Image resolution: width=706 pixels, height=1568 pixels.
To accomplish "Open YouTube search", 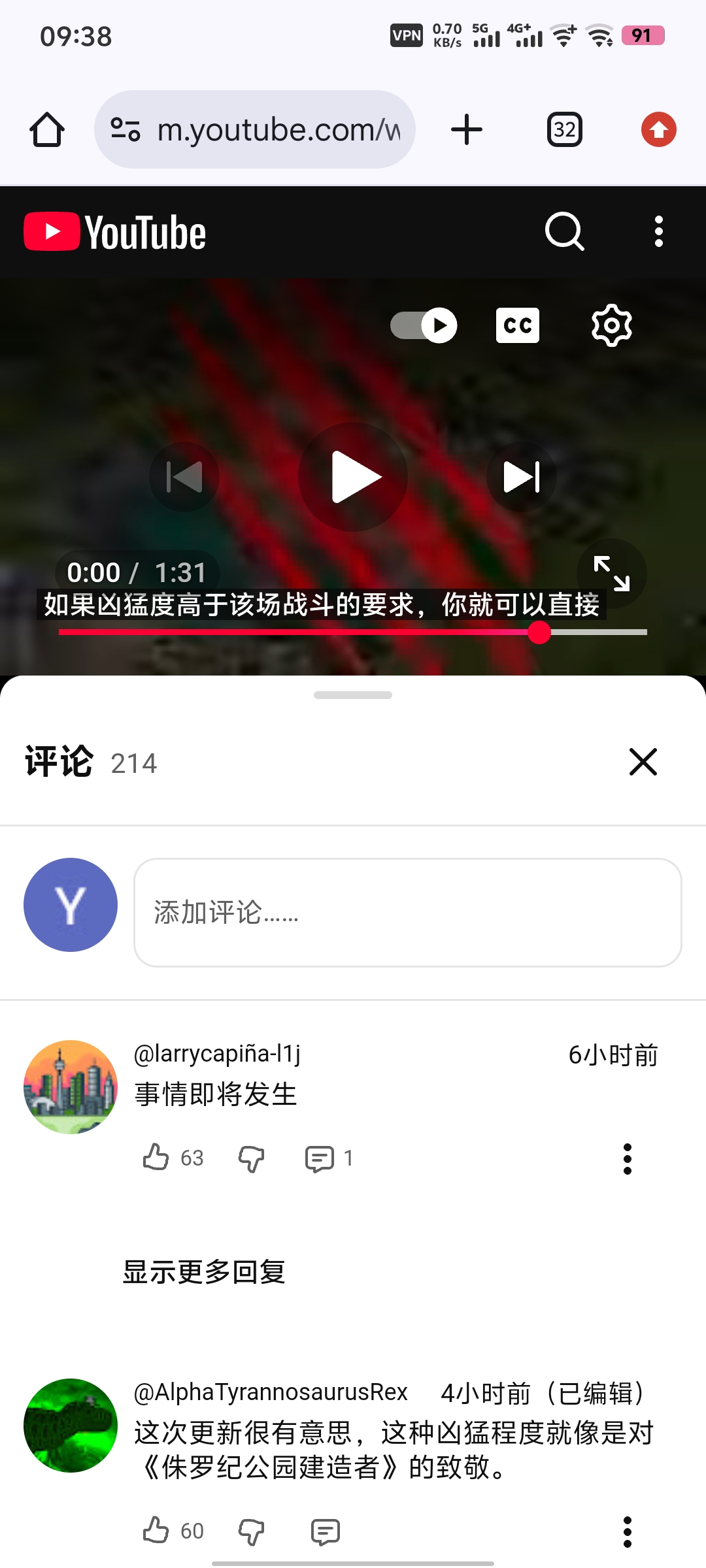I will click(x=564, y=231).
